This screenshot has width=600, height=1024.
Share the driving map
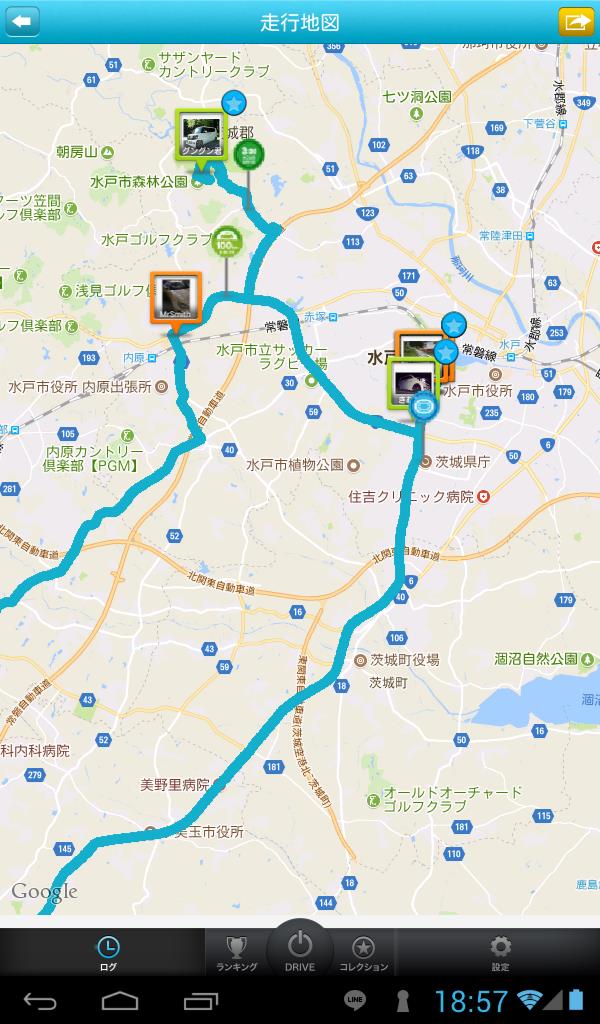pyautogui.click(x=575, y=21)
